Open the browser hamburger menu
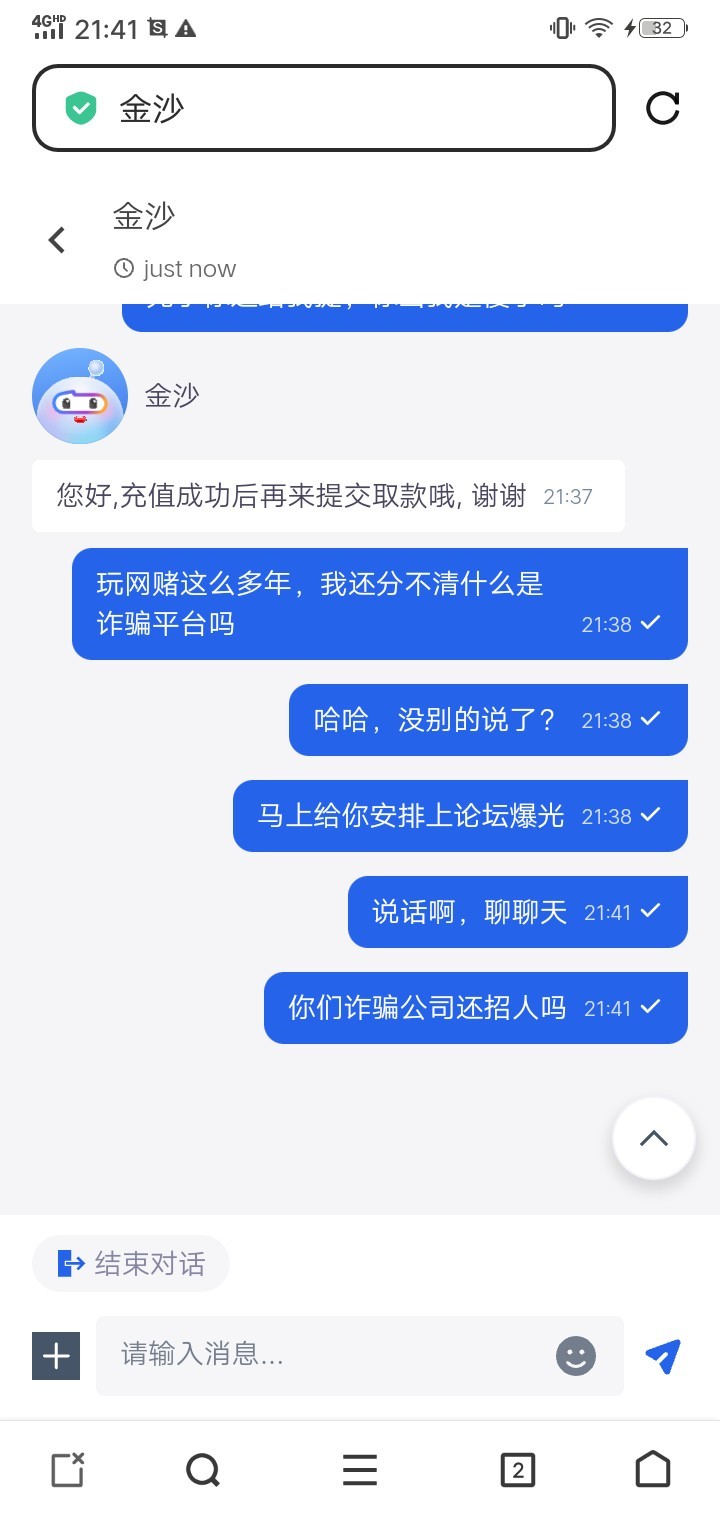The height and width of the screenshot is (1520, 720). click(360, 1470)
